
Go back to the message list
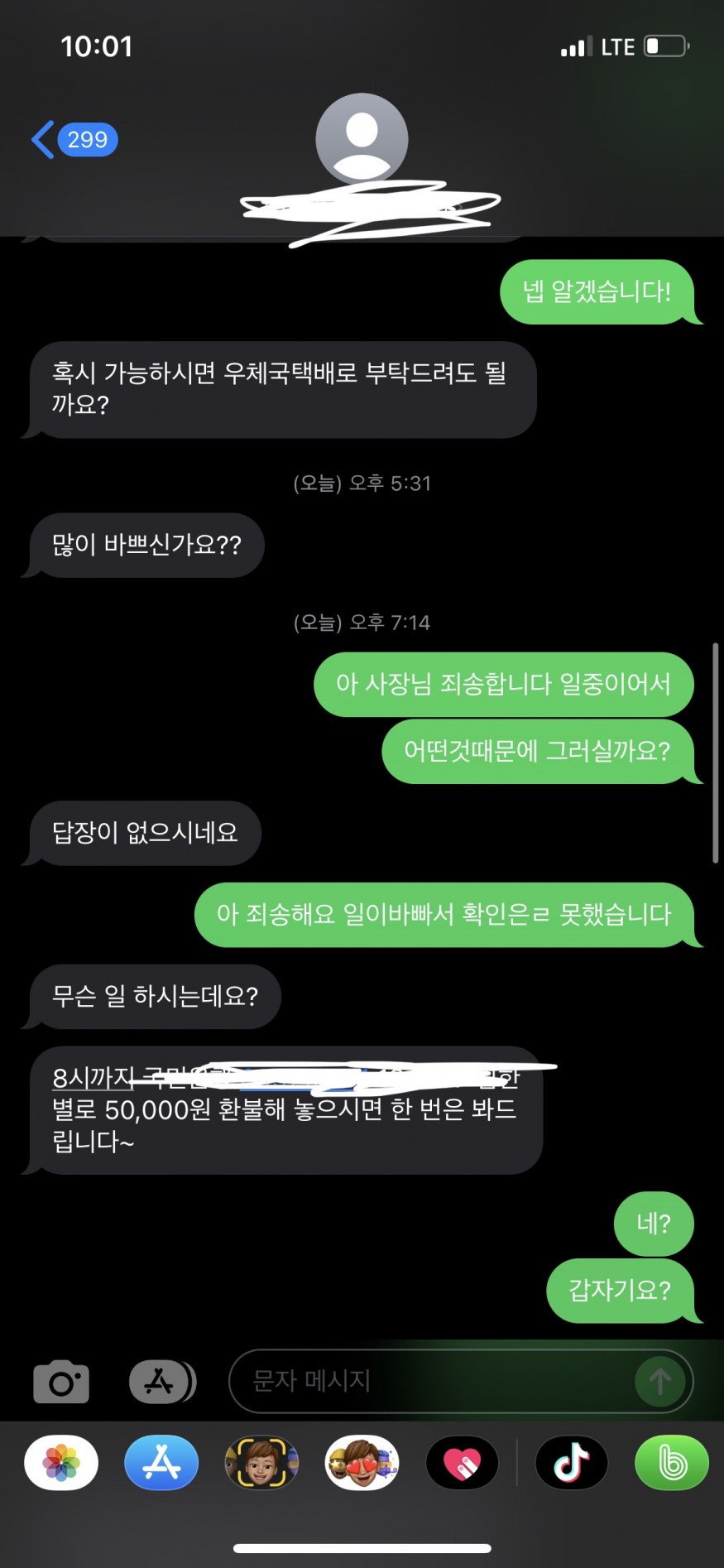(x=73, y=139)
